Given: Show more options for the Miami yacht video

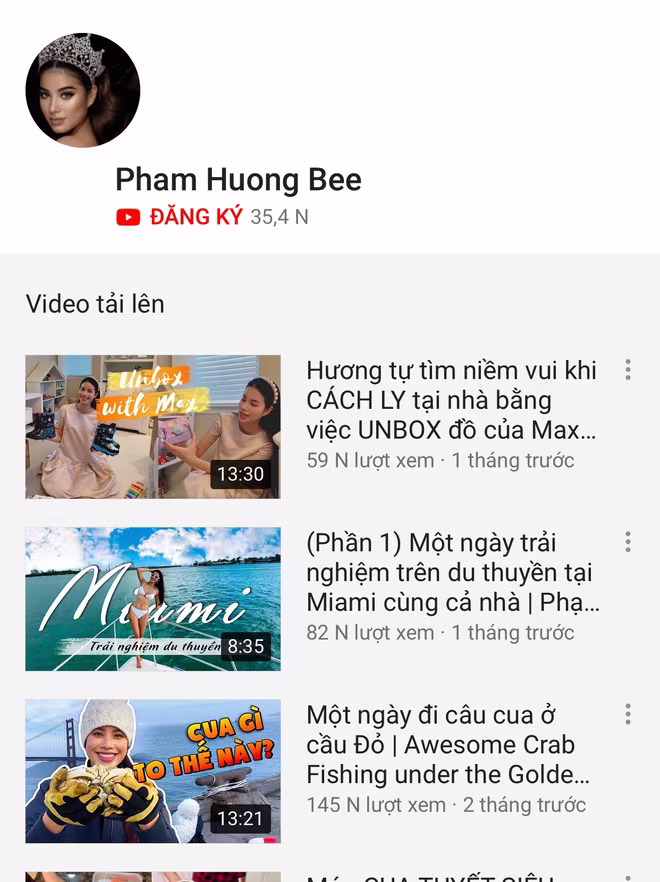Looking at the screenshot, I should point(628,542).
